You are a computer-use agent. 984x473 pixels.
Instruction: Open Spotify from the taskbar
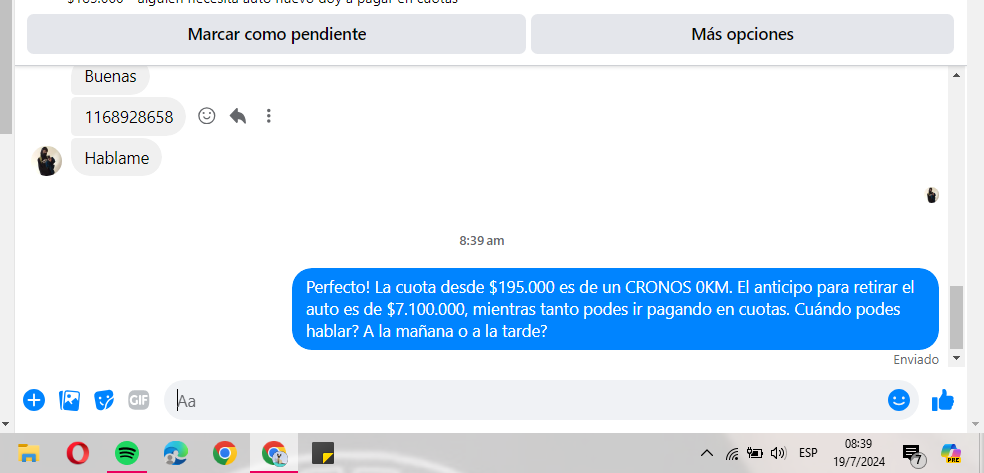click(127, 453)
